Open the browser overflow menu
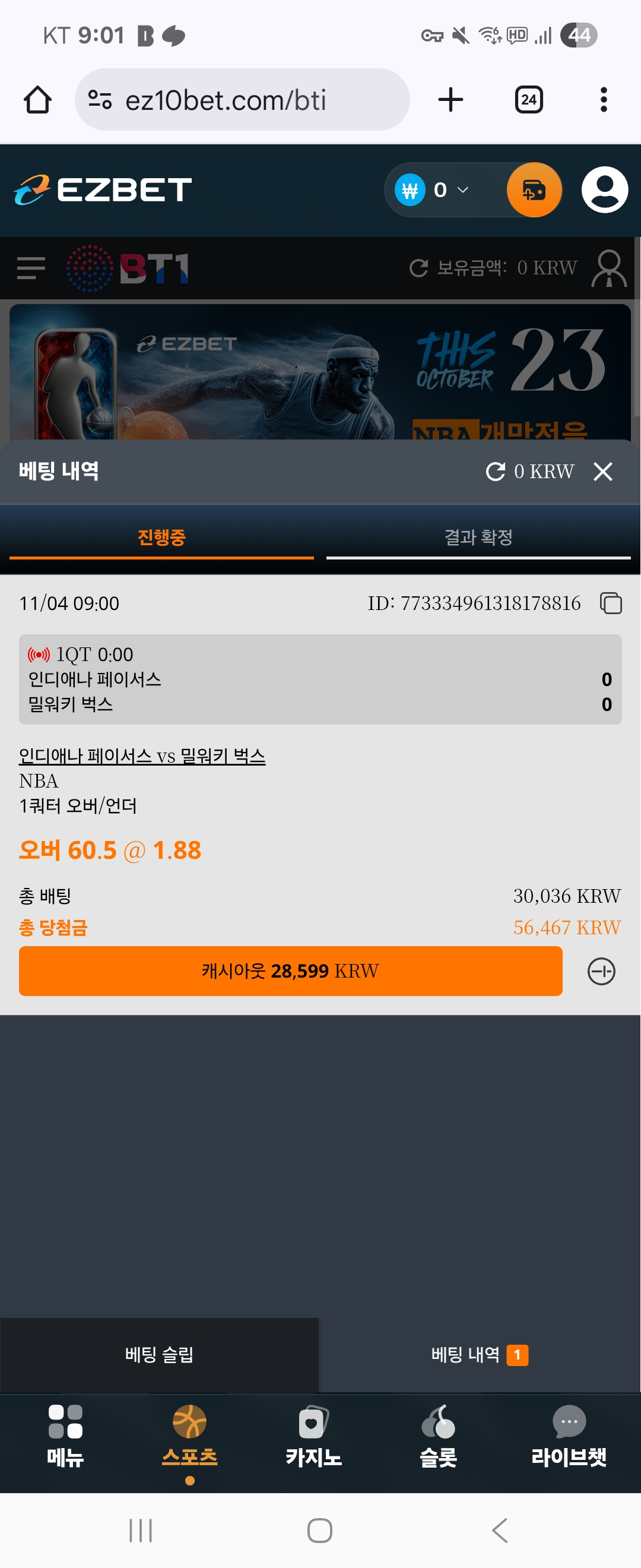The height and width of the screenshot is (1568, 641). (603, 100)
